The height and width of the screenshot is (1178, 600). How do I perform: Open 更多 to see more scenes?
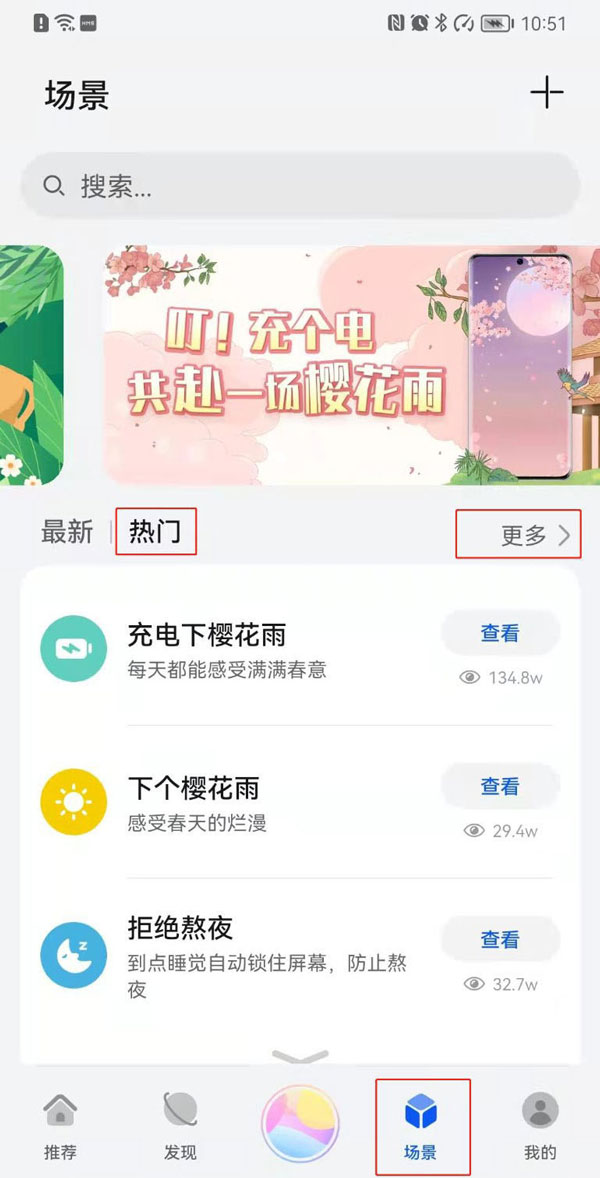pyautogui.click(x=535, y=536)
